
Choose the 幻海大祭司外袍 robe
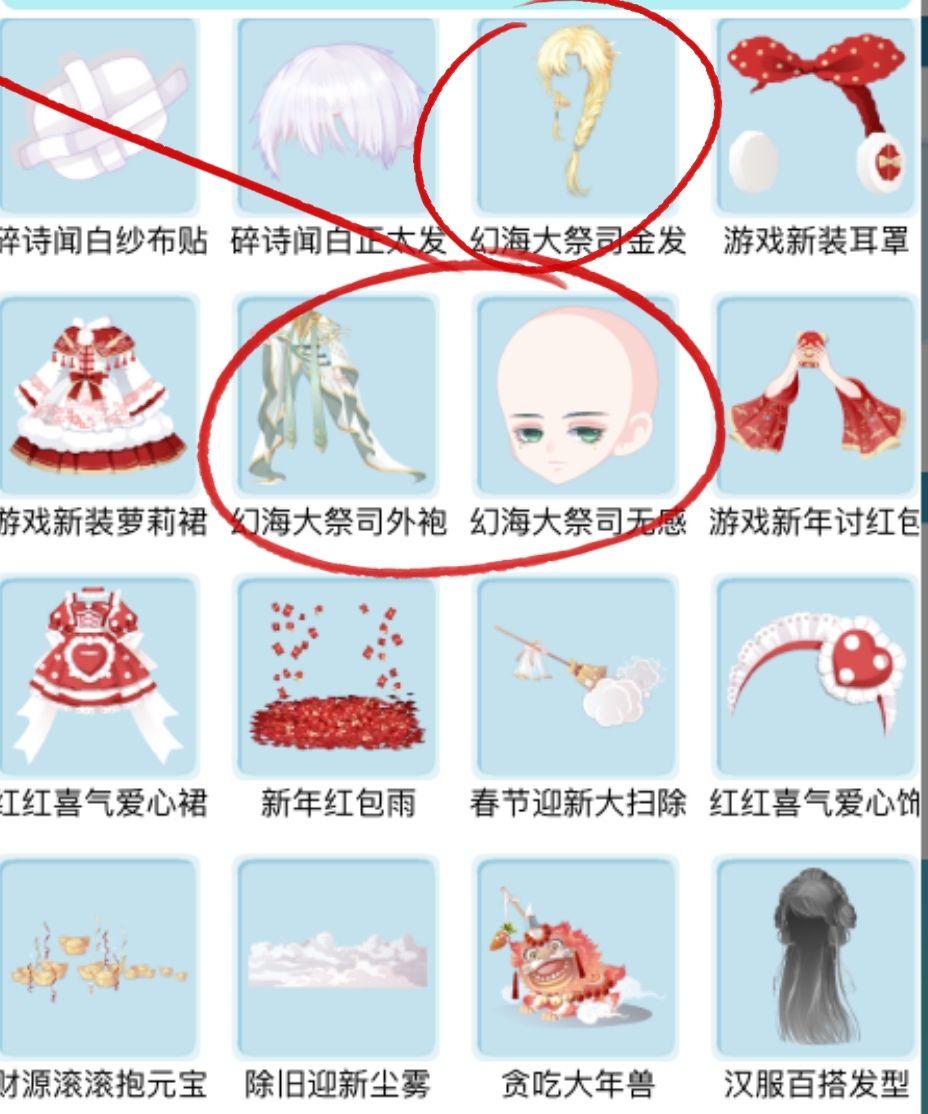(x=336, y=397)
